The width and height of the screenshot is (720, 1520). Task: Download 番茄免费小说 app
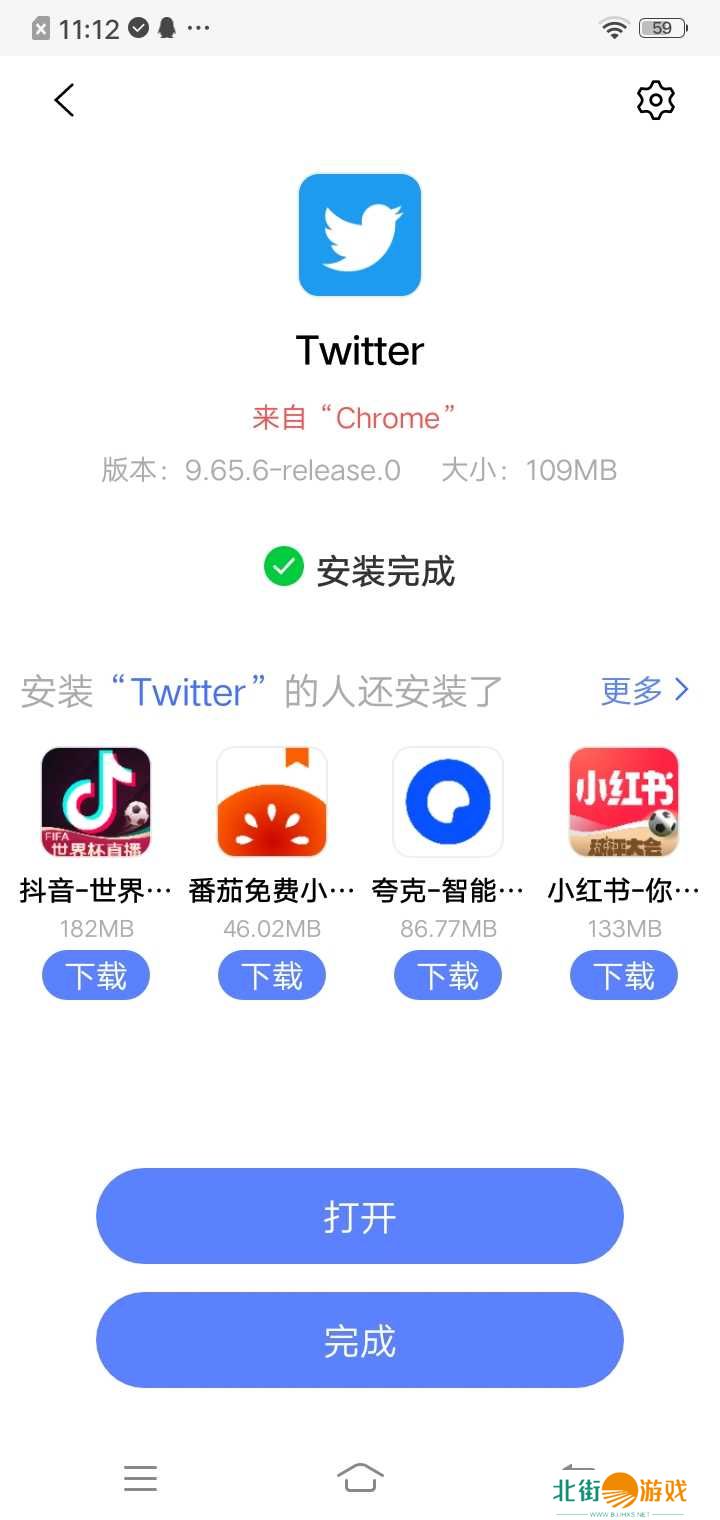(272, 975)
